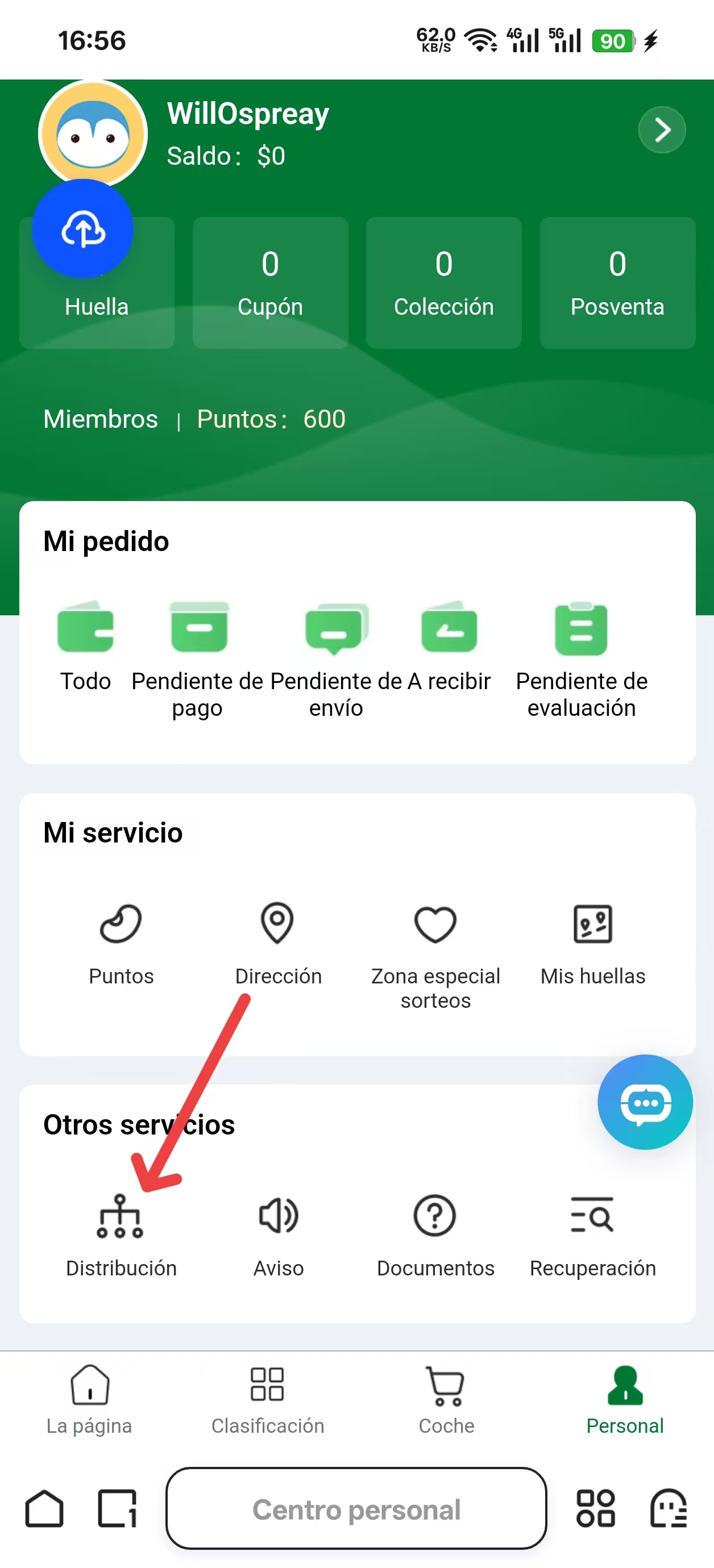
Task: Open profile details via the arrow chevron
Action: click(662, 130)
